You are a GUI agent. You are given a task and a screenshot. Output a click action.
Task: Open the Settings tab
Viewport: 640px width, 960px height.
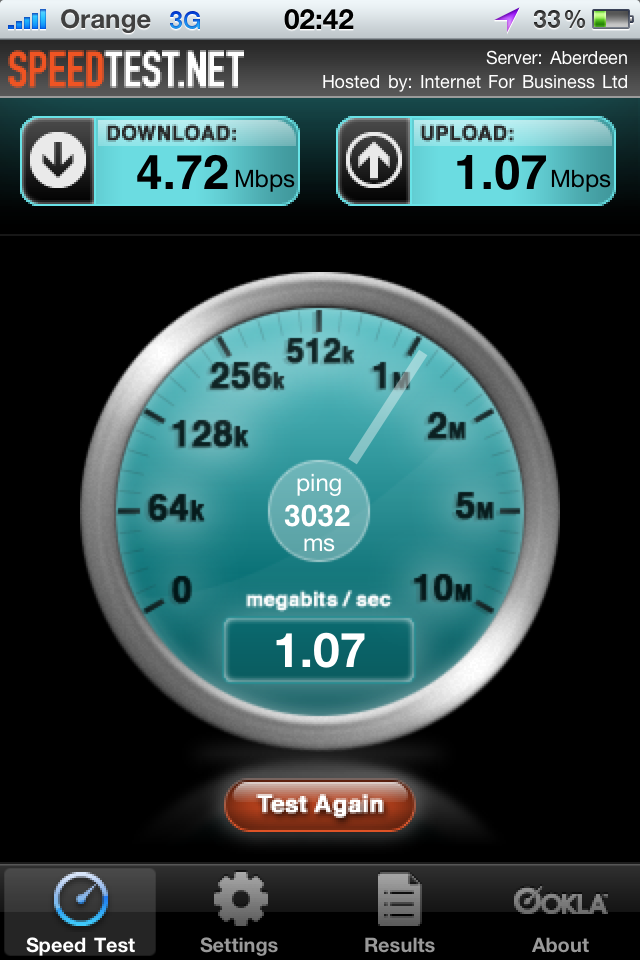point(239,912)
